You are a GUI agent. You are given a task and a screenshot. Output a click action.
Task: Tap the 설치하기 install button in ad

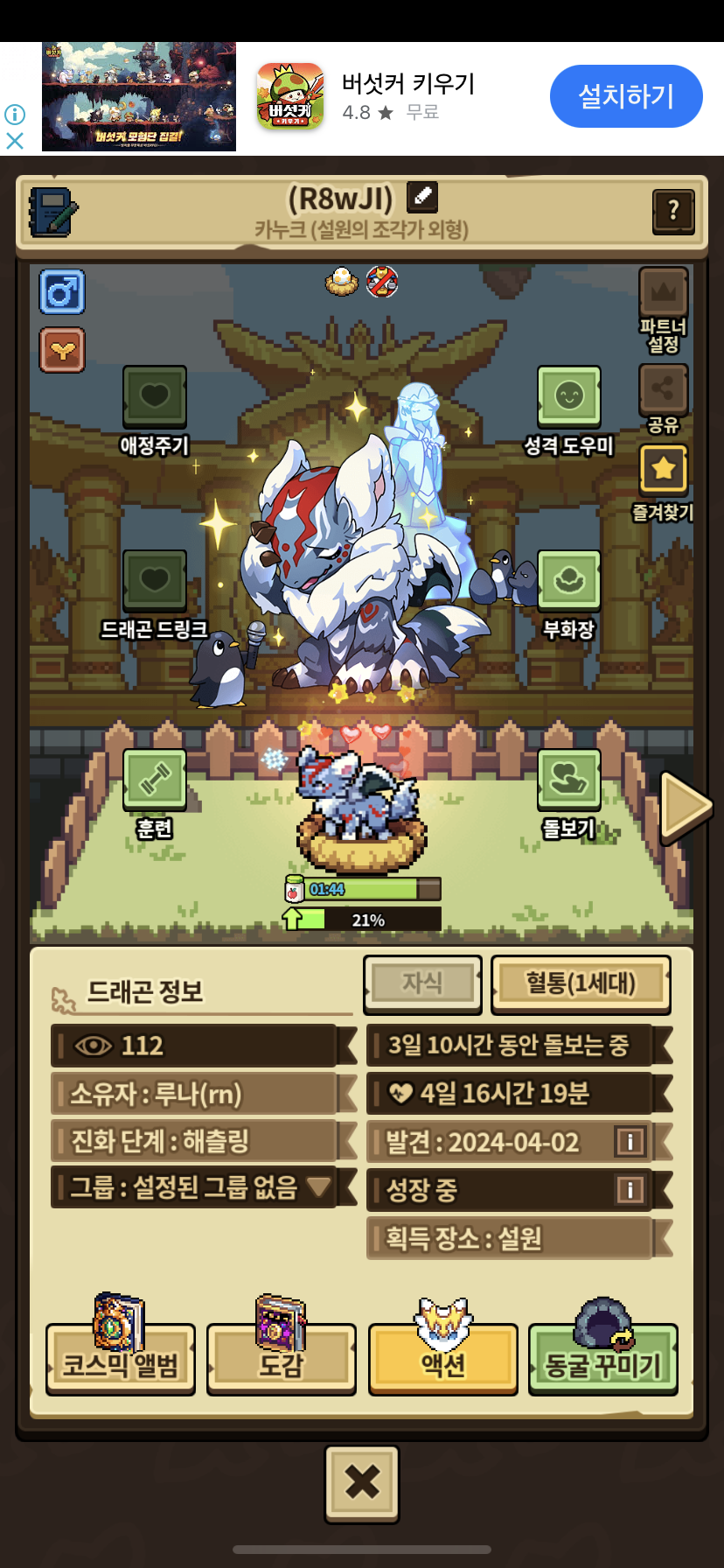[x=626, y=96]
